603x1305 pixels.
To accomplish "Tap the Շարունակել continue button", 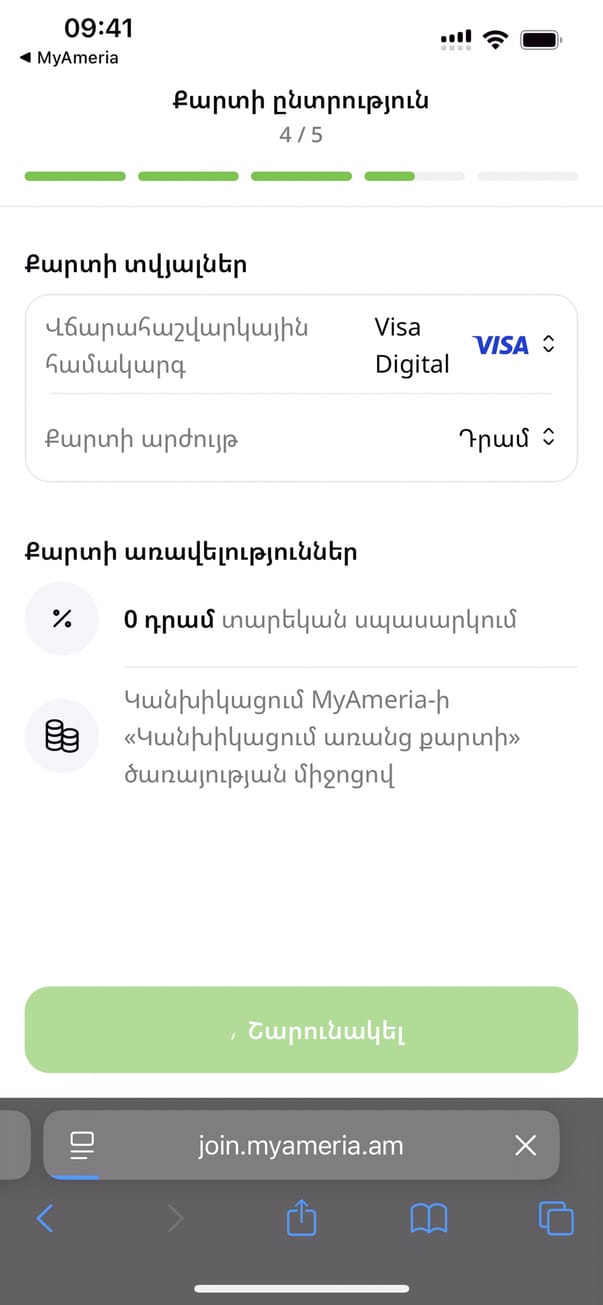I will pos(301,1030).
